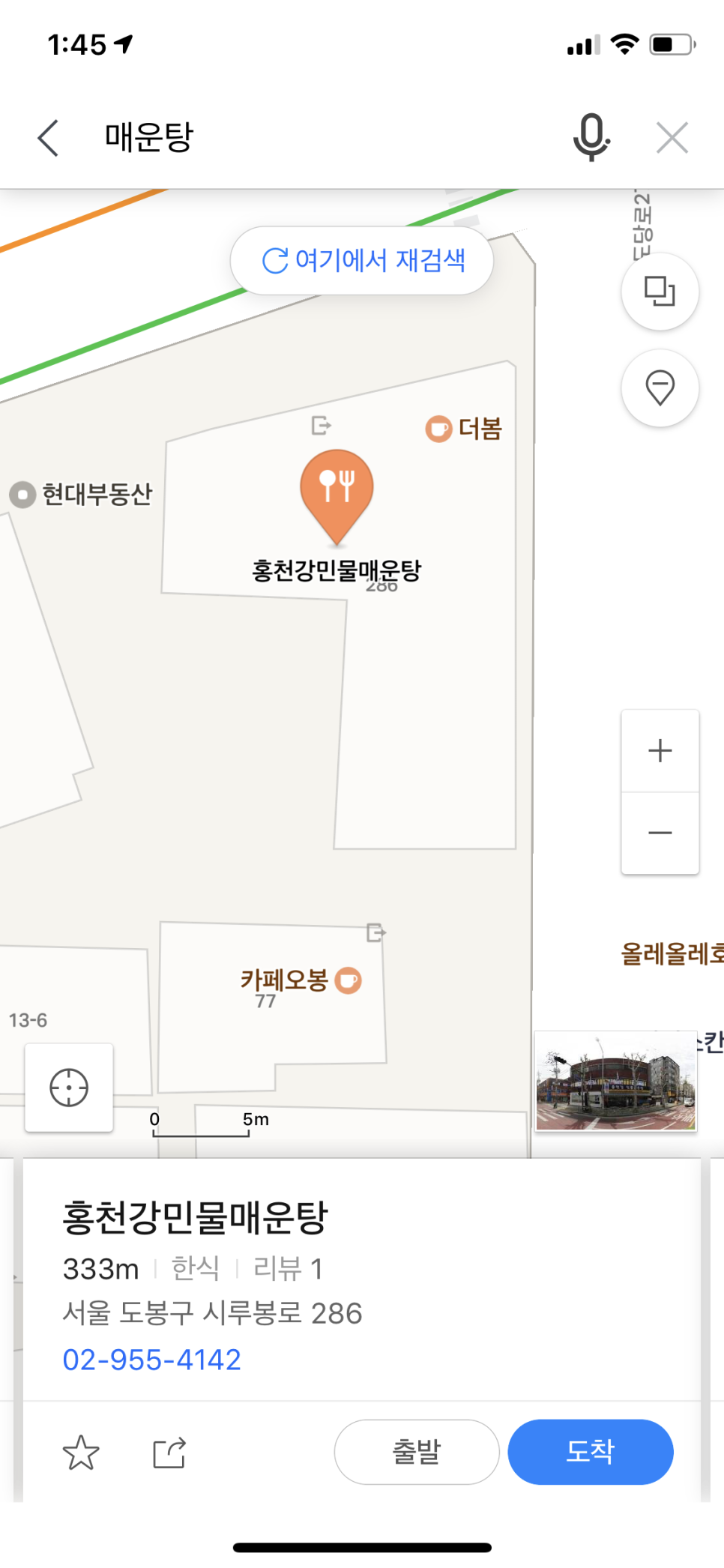Zoom in on the map
This screenshot has width=724, height=1568.
coord(660,750)
